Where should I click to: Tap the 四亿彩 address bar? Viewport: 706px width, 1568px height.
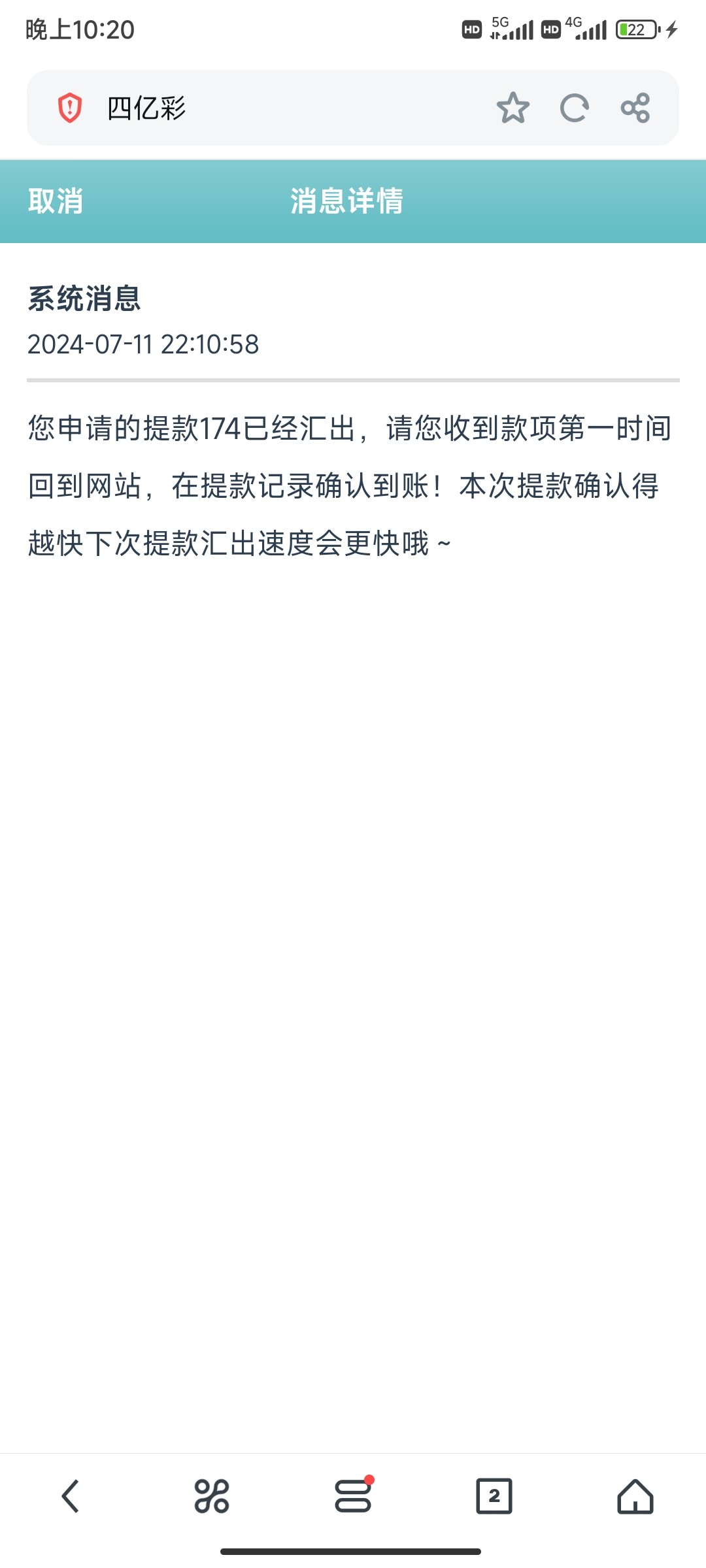[275, 108]
